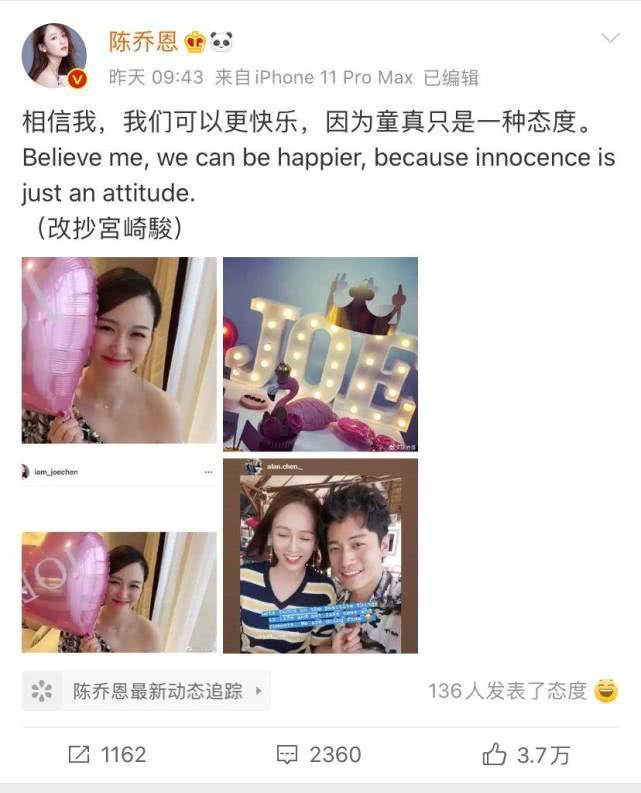This screenshot has height=793, width=641.
Task: Tap the username 陈乔恩
Action: pyautogui.click(x=143, y=41)
